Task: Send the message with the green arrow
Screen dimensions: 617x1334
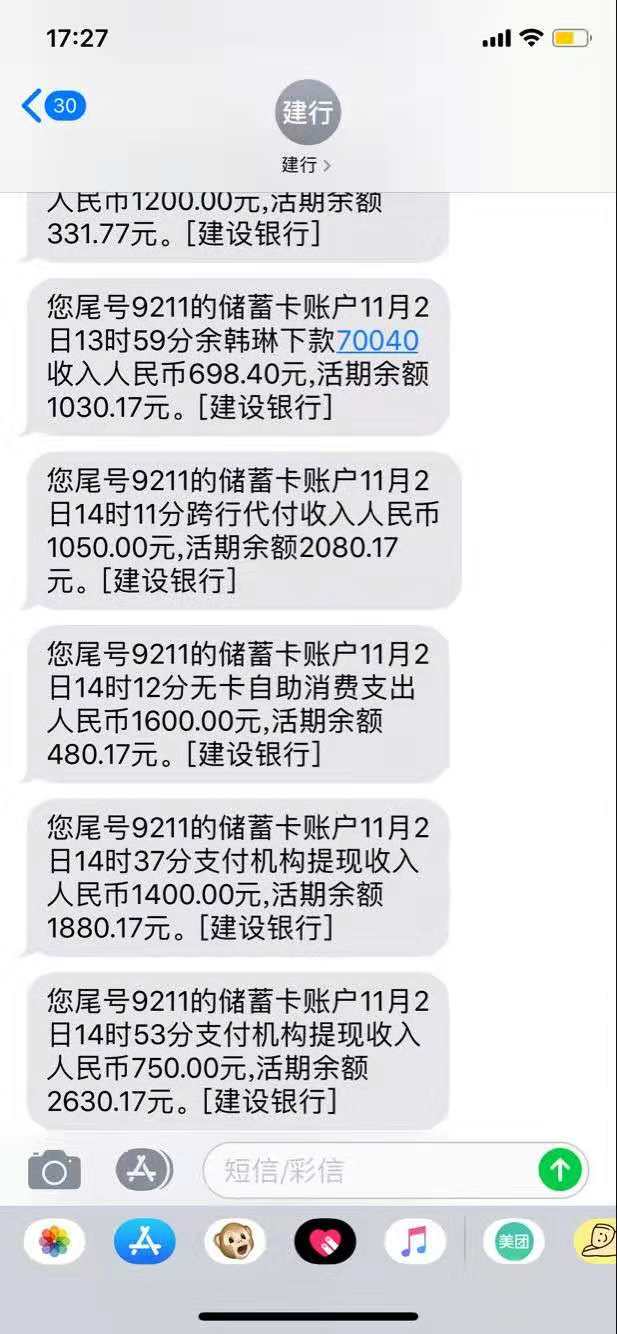Action: (560, 1170)
